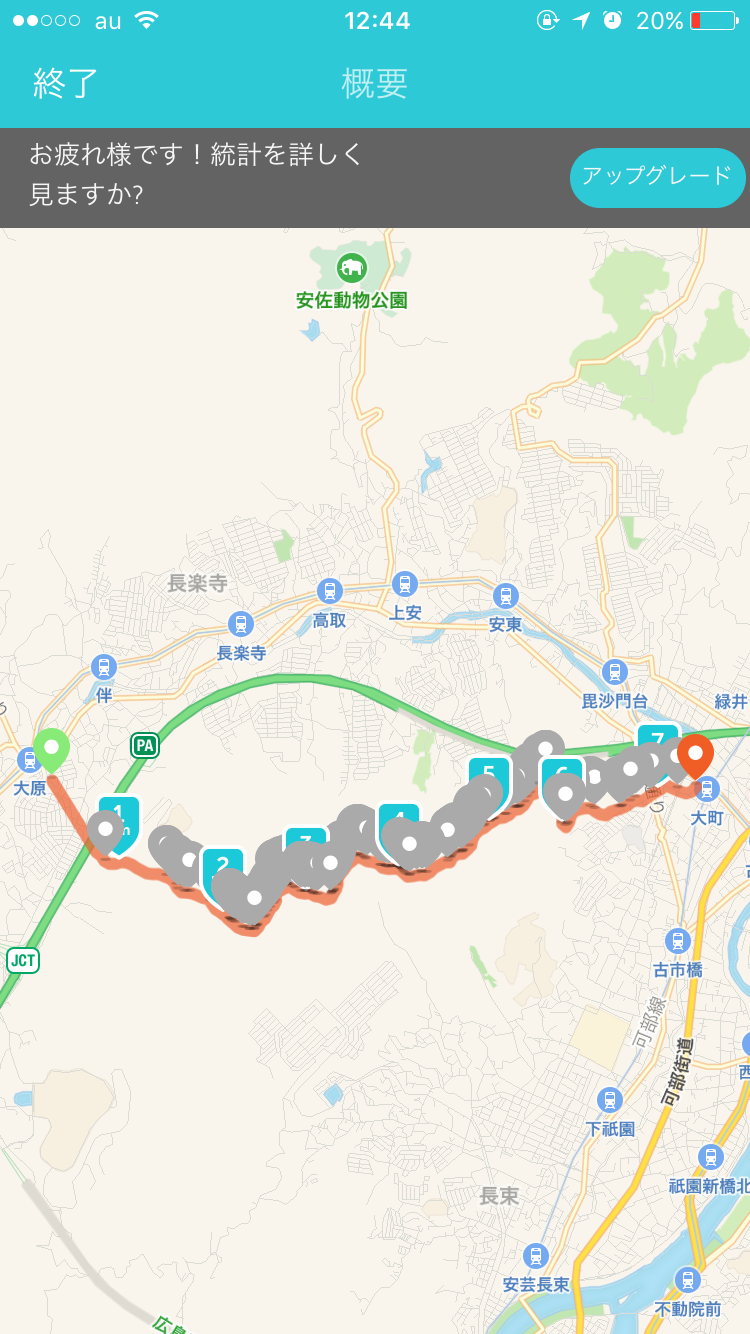The image size is (750, 1334).
Task: Tap the kilometer 1 marker on the route
Action: tap(120, 814)
